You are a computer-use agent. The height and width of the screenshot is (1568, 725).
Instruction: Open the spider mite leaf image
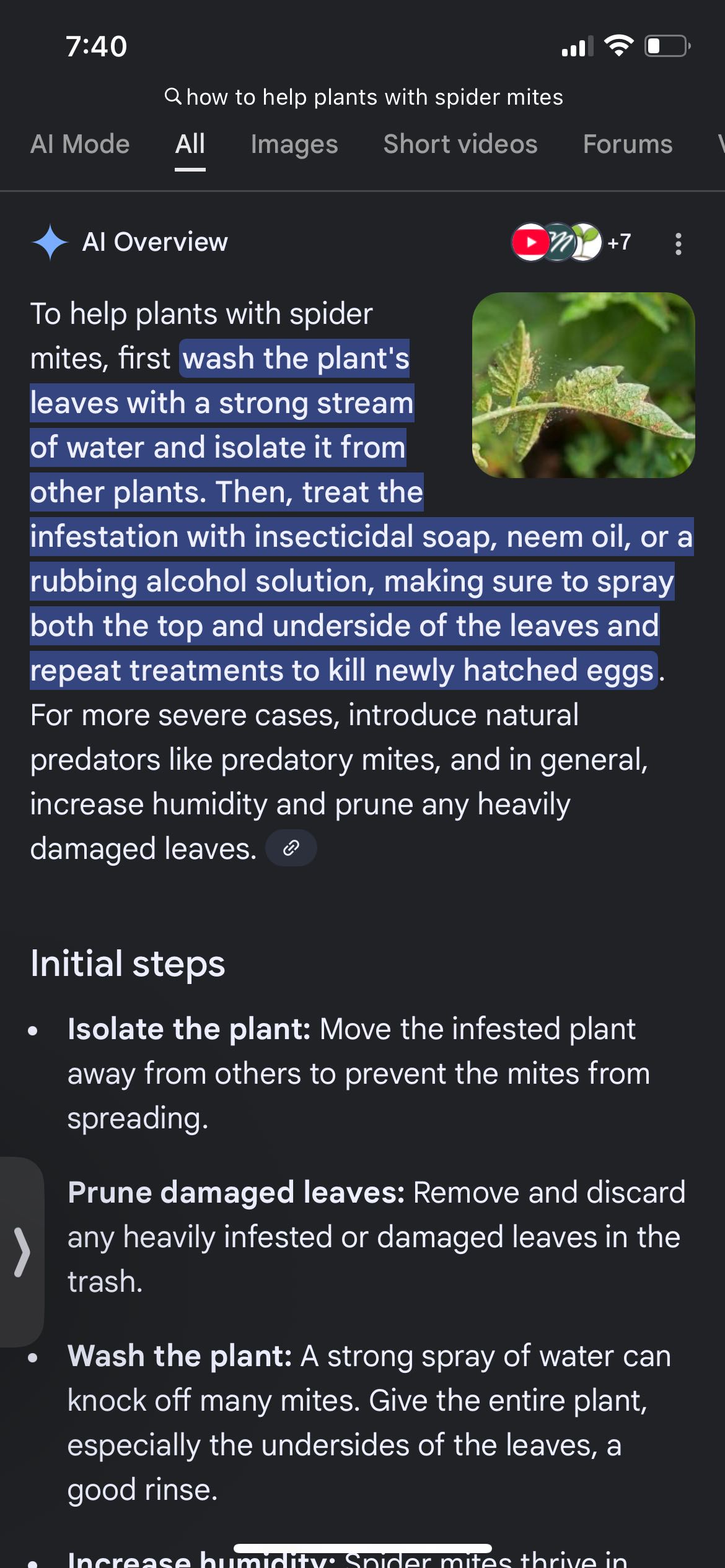click(x=583, y=385)
